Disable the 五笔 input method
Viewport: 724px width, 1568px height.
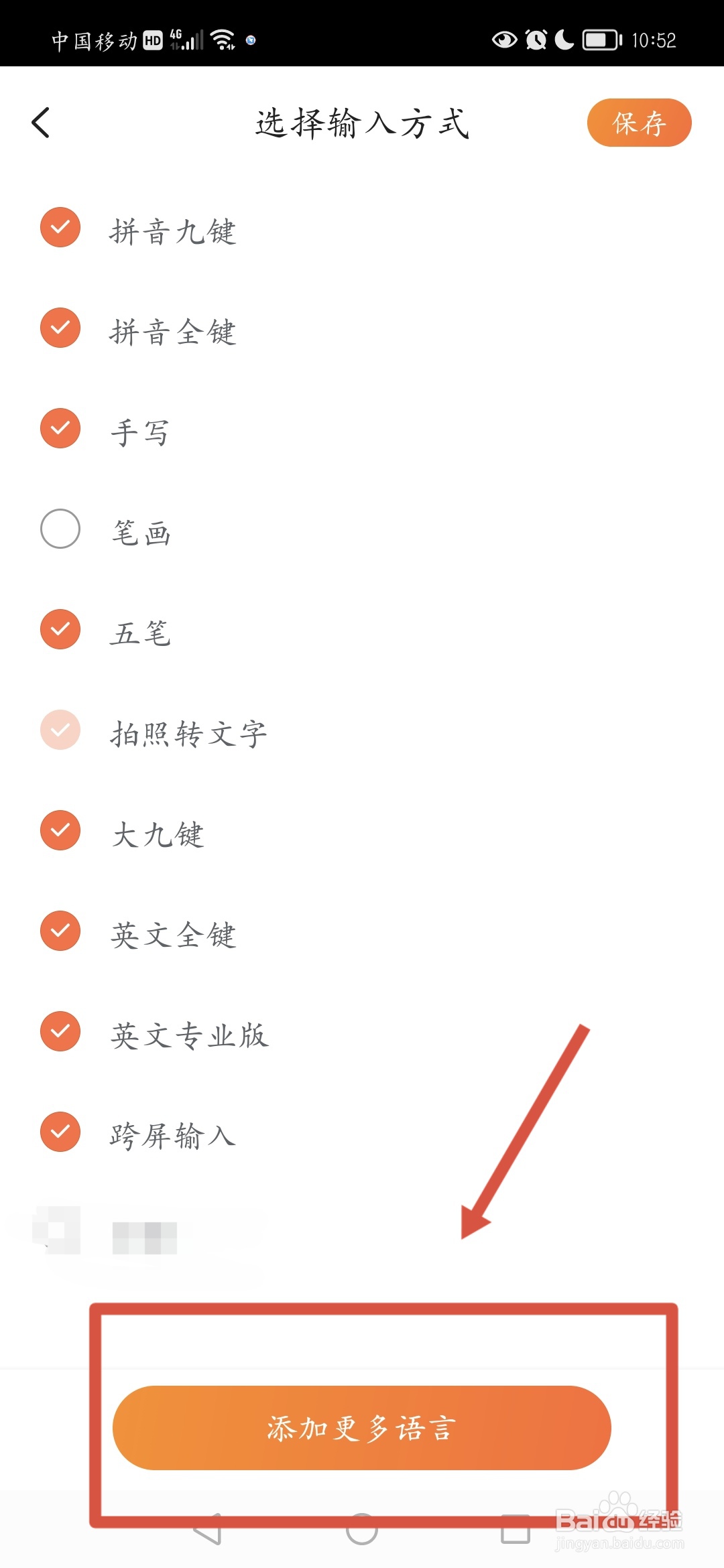tap(60, 629)
